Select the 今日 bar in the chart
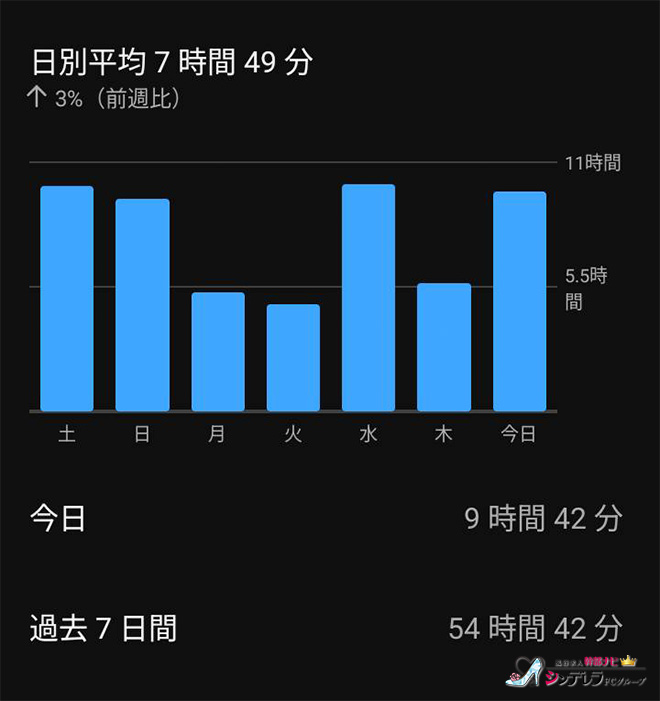The image size is (660, 701). tap(519, 301)
